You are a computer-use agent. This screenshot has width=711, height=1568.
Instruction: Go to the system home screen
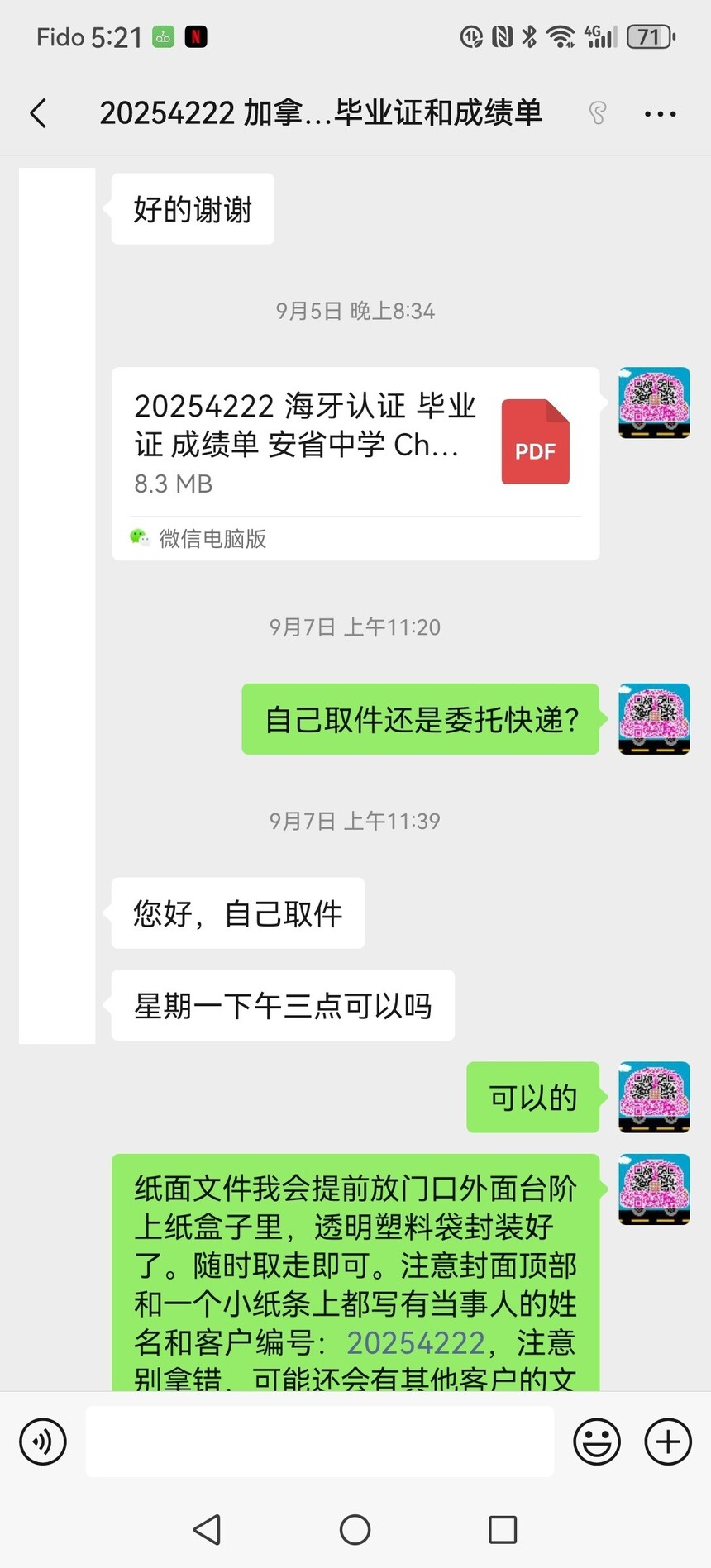355,1530
